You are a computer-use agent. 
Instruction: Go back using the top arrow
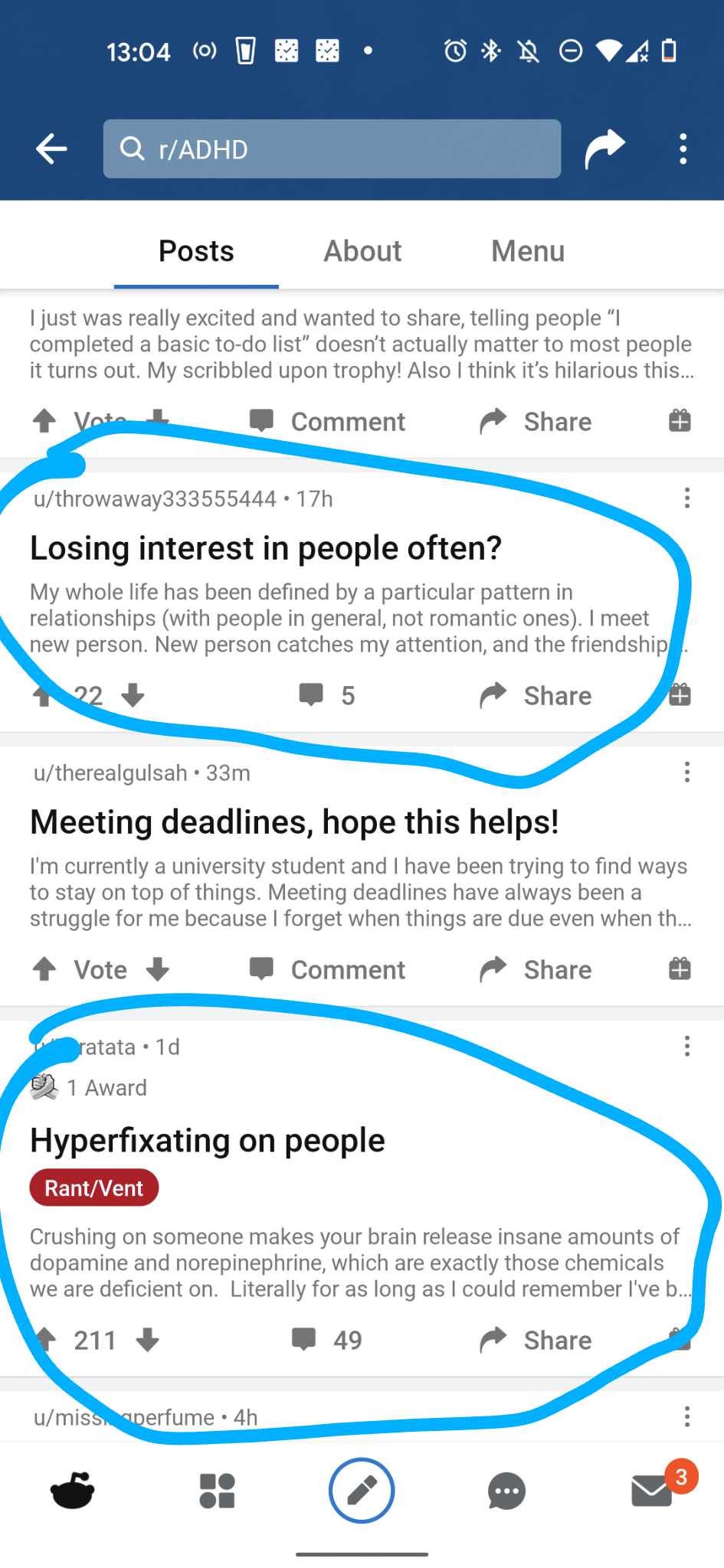[51, 149]
